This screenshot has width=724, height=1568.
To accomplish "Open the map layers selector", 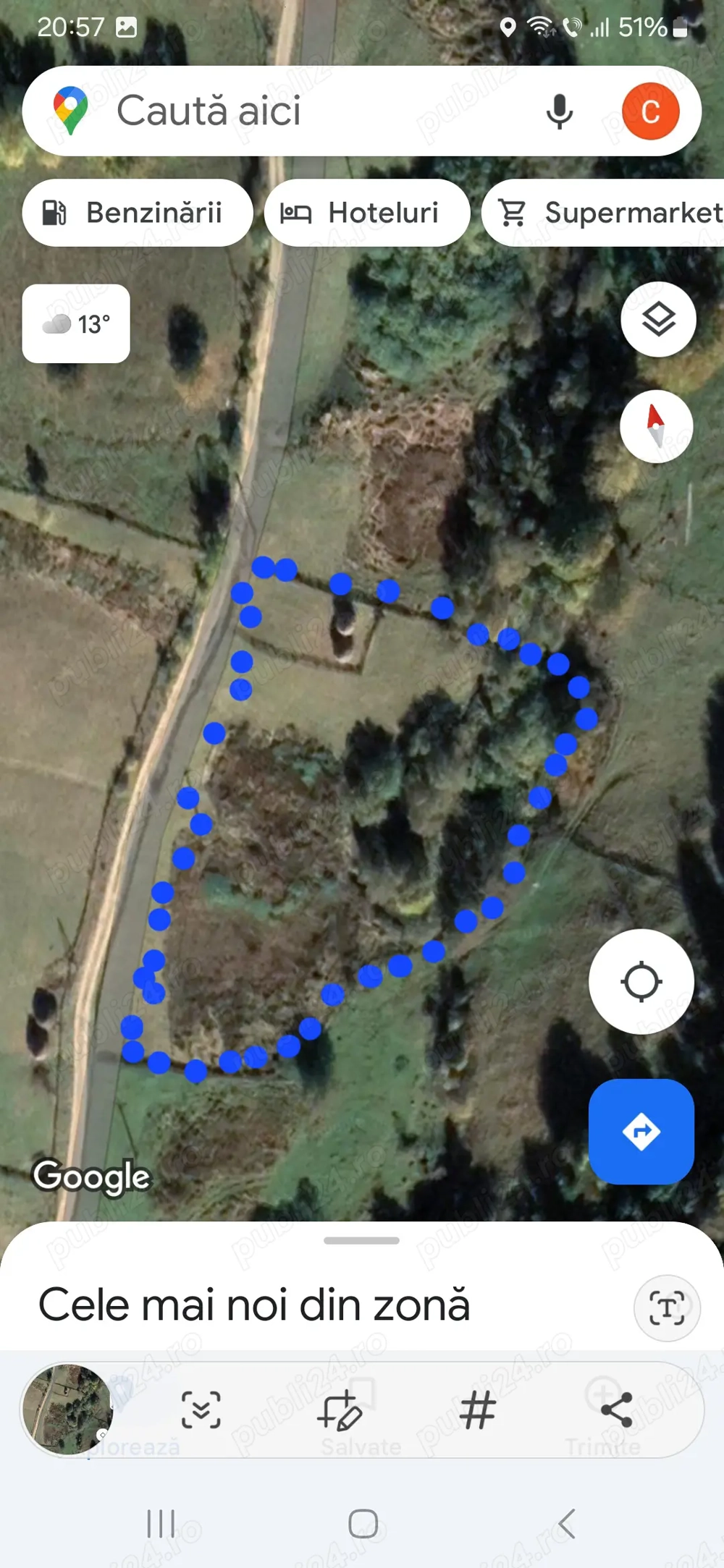I will (x=658, y=319).
